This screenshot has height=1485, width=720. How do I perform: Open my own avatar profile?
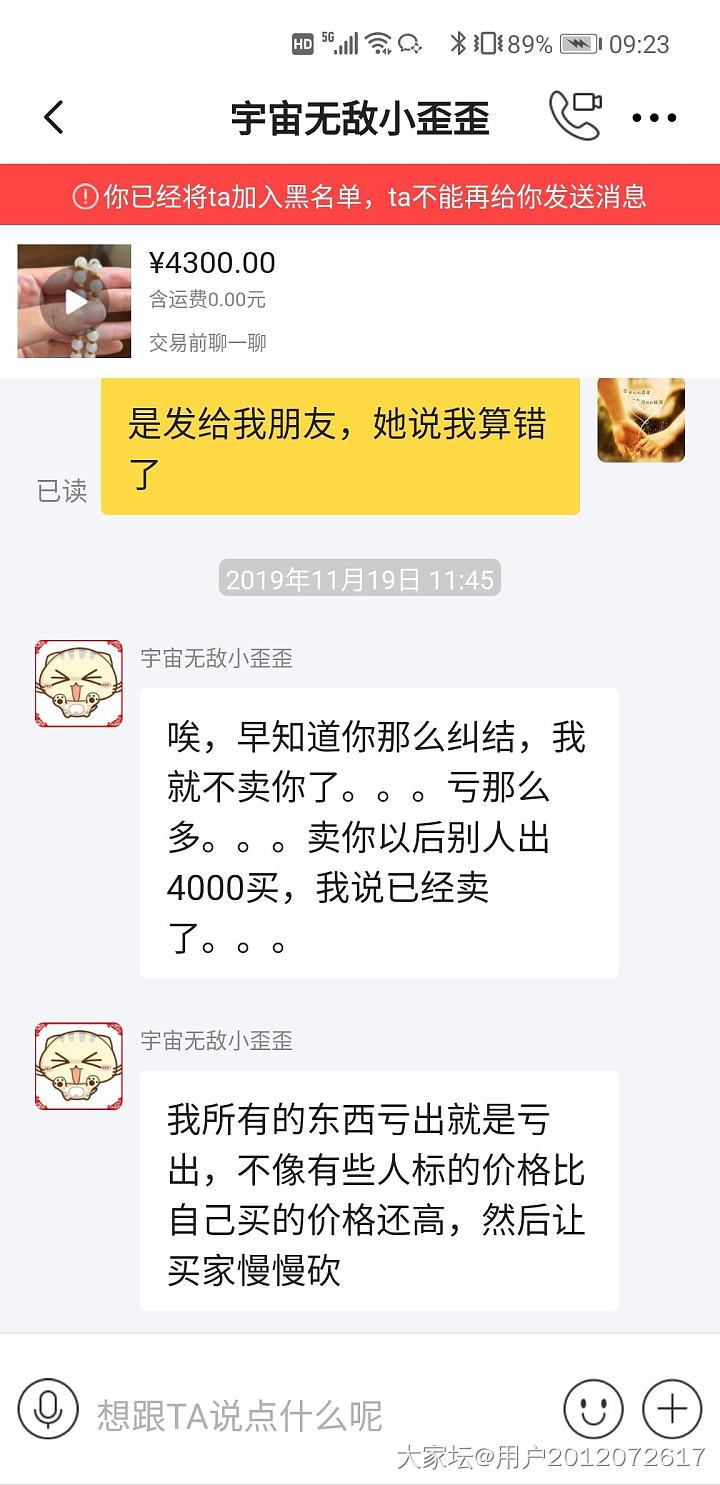641,420
